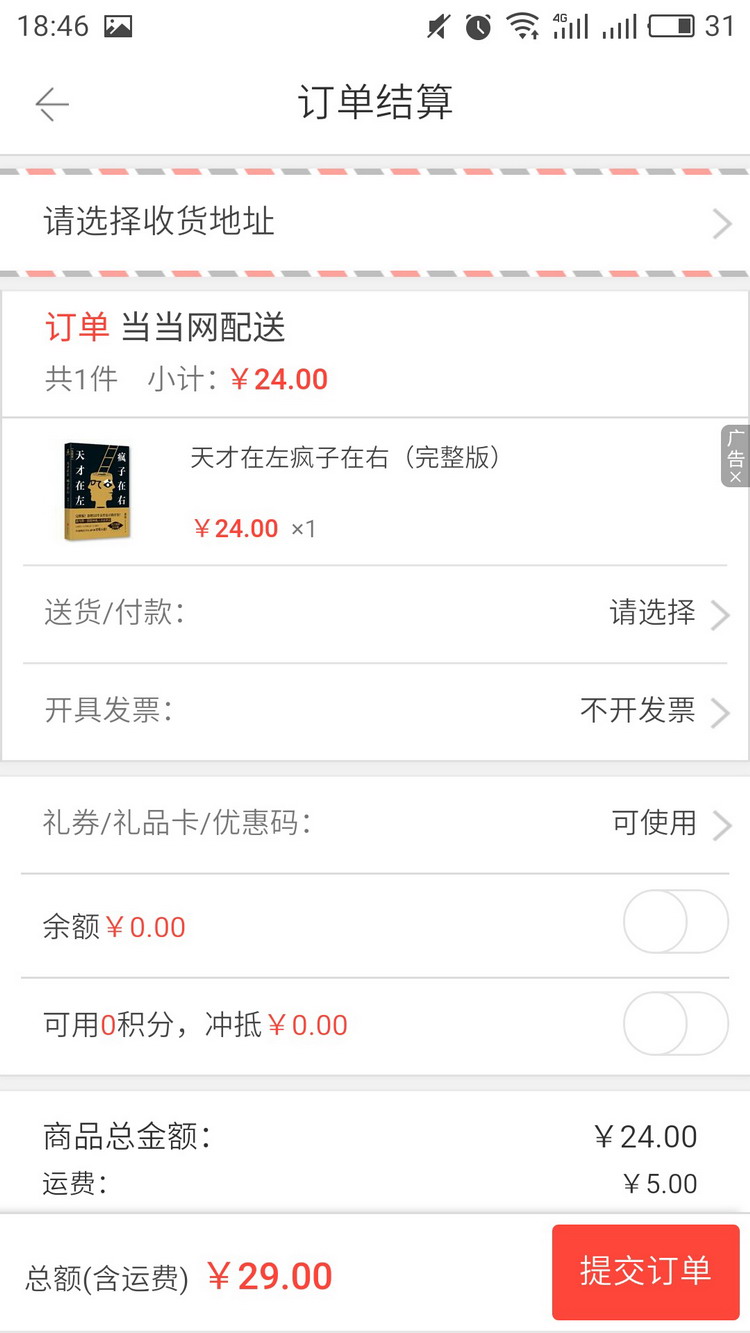
Task: Open 礼券/礼品卡/优惠码 options
Action: click(x=375, y=824)
